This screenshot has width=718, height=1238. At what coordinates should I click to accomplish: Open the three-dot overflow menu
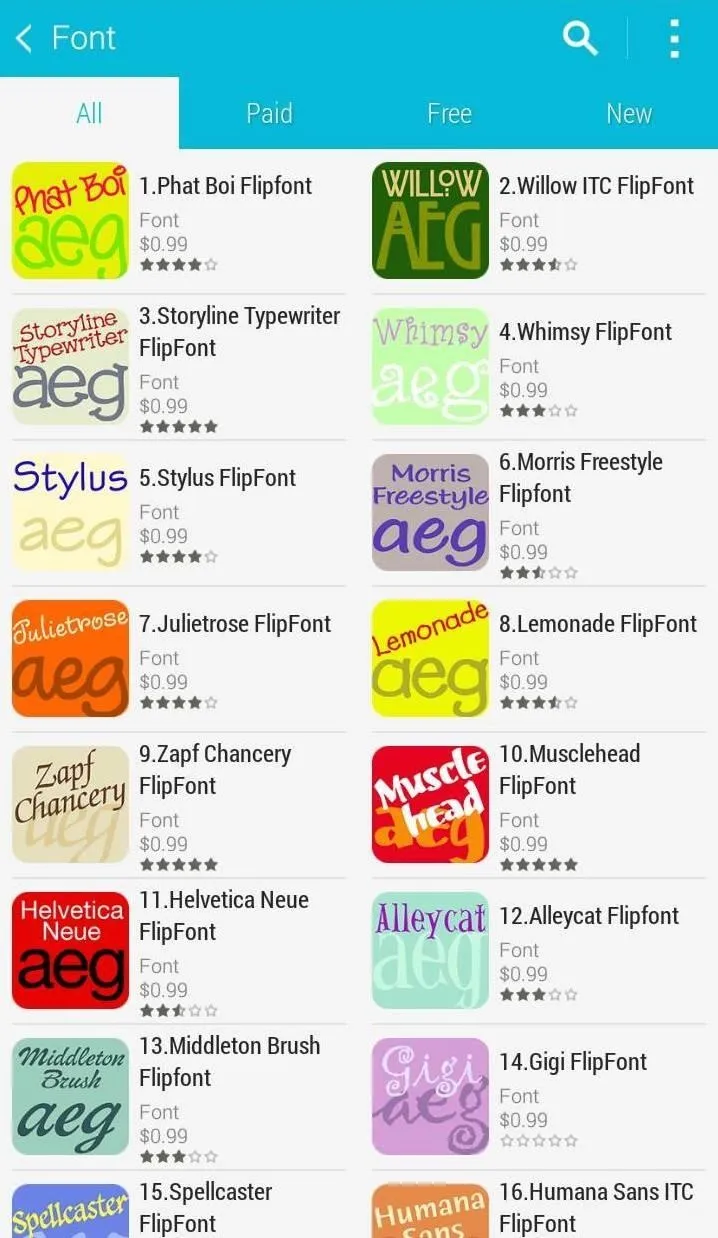pyautogui.click(x=674, y=39)
